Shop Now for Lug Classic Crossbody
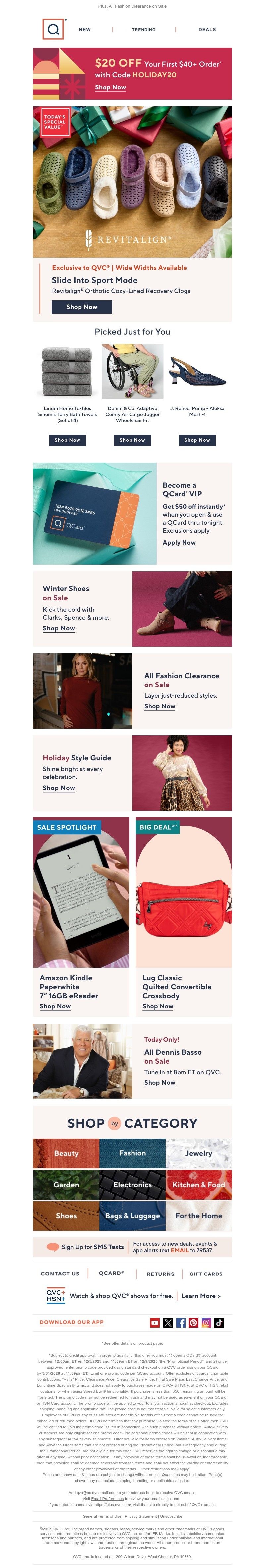The height and width of the screenshot is (1568, 265). (158, 1006)
